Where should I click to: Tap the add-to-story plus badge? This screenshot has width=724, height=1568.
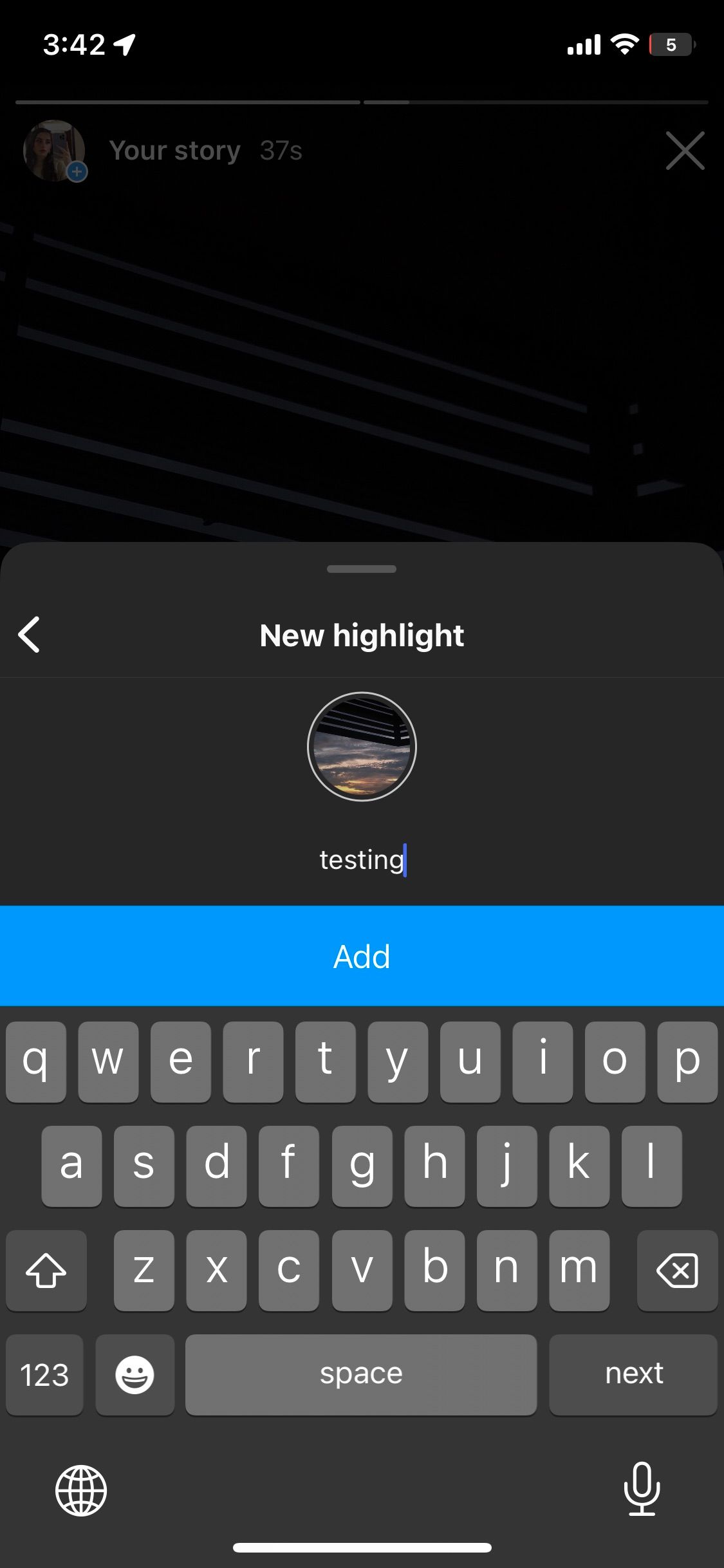(77, 171)
